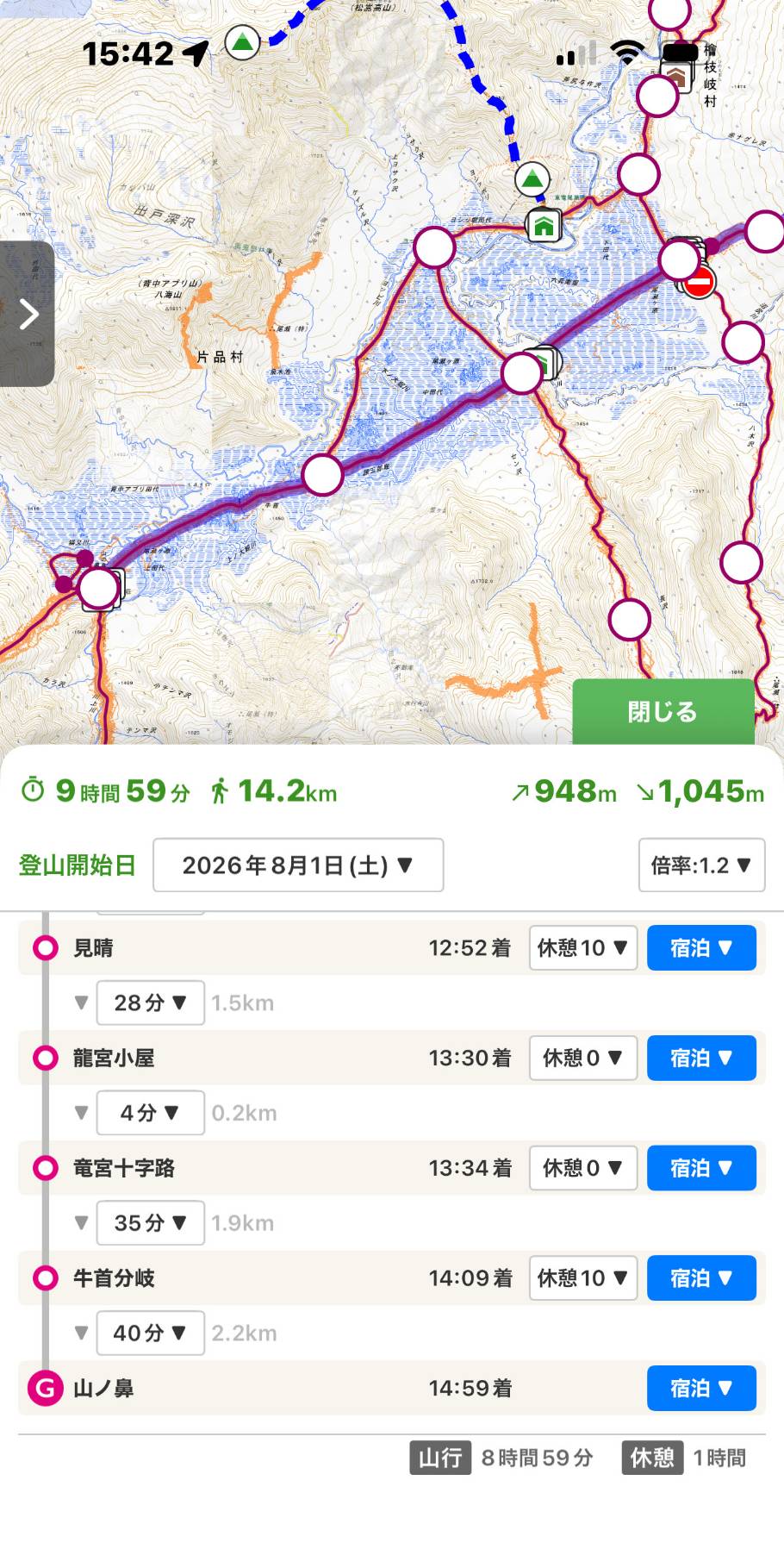Select the green mountain peak marker near hut
Image resolution: width=784 pixels, height=1549 pixels.
(x=532, y=179)
